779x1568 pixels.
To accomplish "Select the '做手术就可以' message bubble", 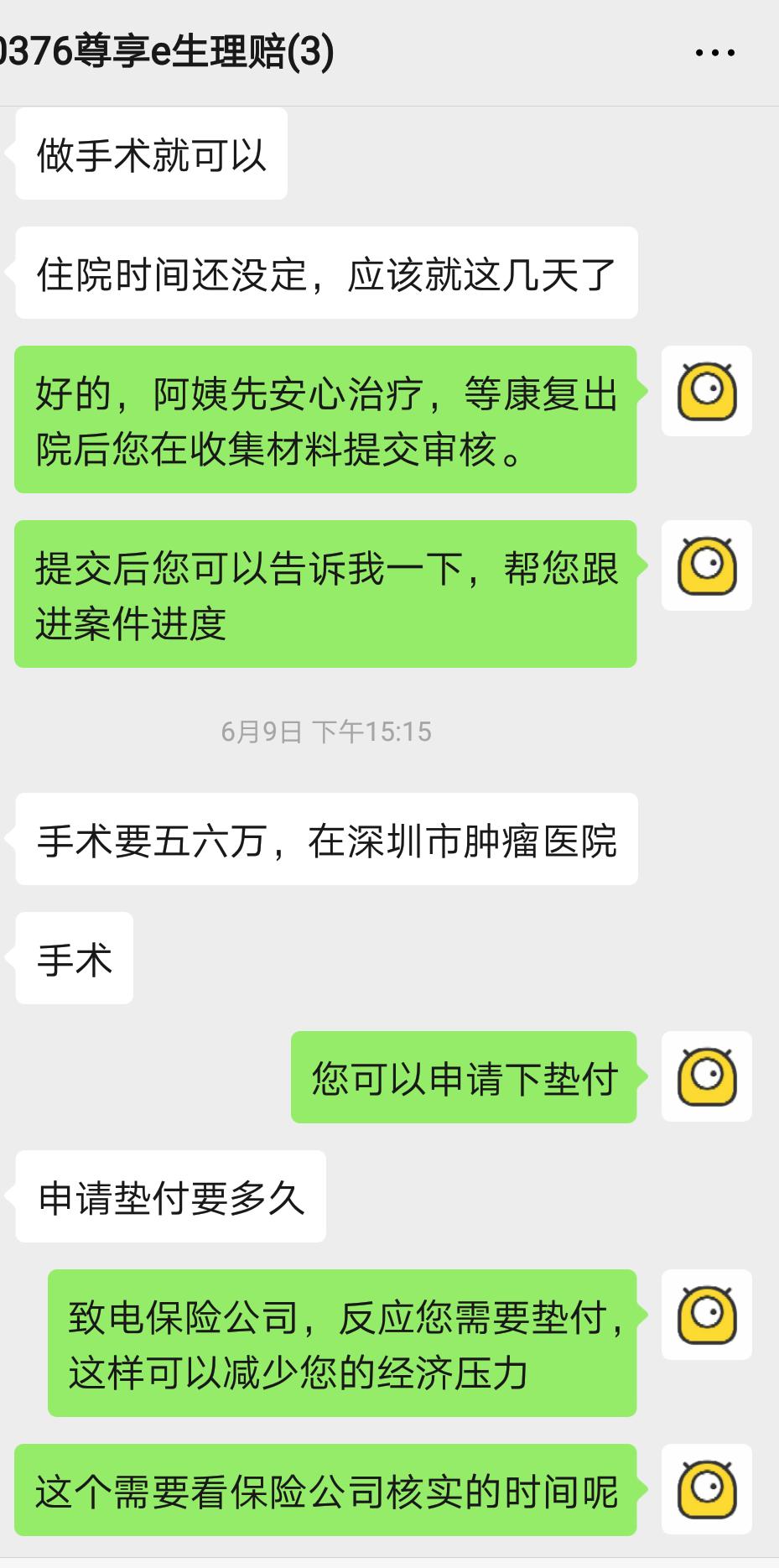I will 150,151.
